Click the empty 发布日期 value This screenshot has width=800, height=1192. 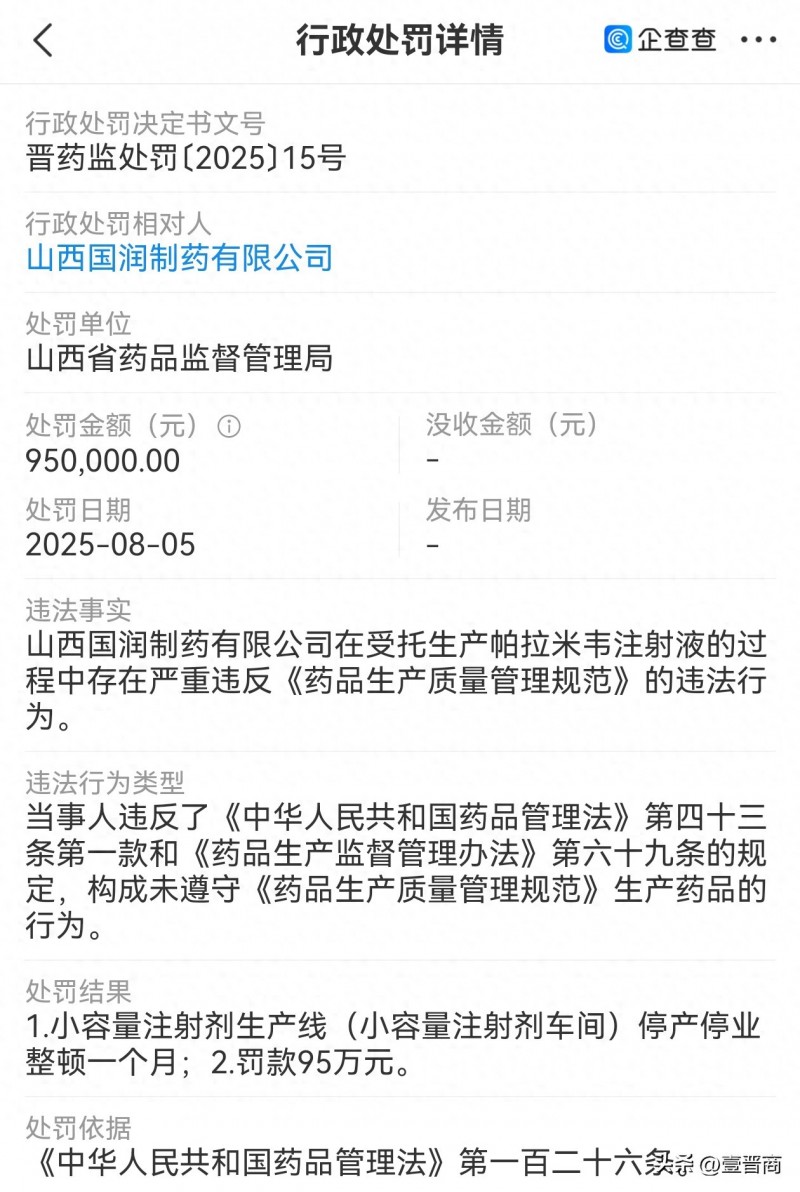430,546
